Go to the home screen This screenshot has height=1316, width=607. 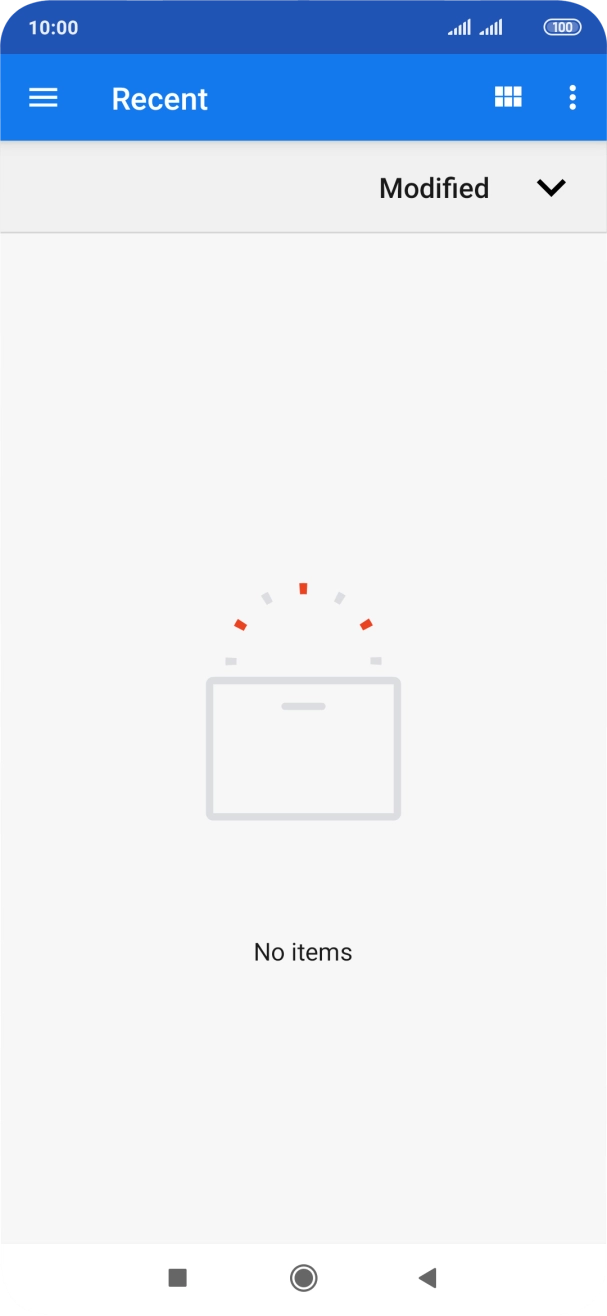coord(303,1277)
